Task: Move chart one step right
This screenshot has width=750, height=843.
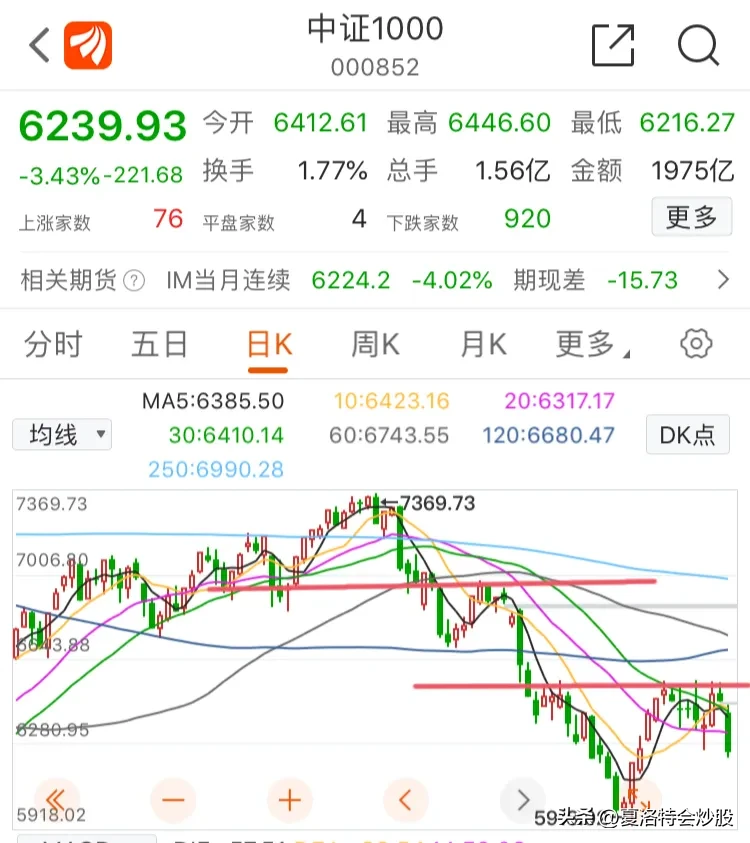Action: 522,800
